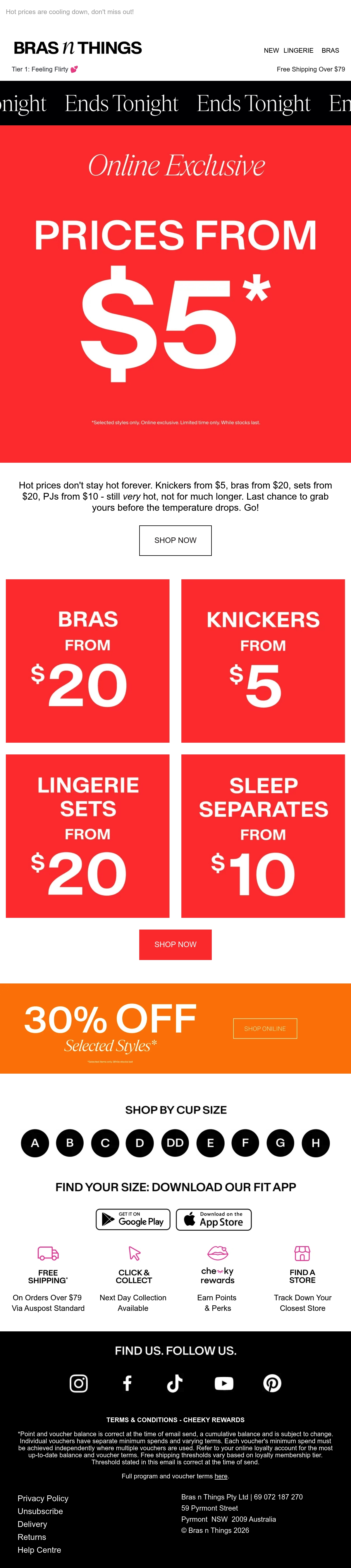351x1568 pixels.
Task: Get the app on Google Play
Action: click(x=133, y=1219)
